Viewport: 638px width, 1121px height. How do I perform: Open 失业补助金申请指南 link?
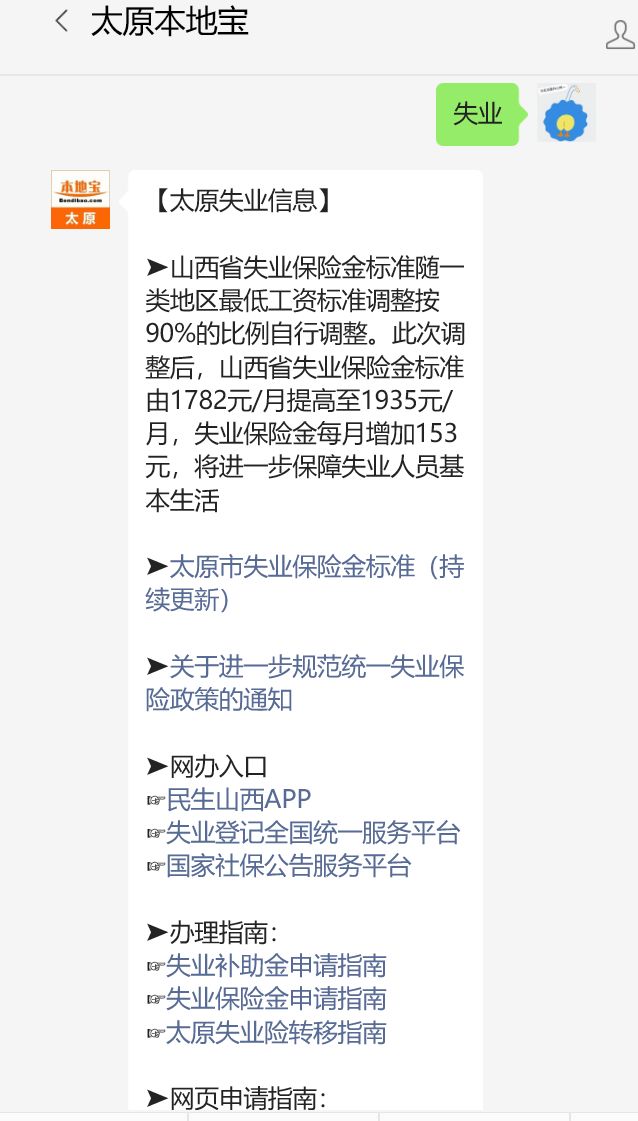point(276,966)
